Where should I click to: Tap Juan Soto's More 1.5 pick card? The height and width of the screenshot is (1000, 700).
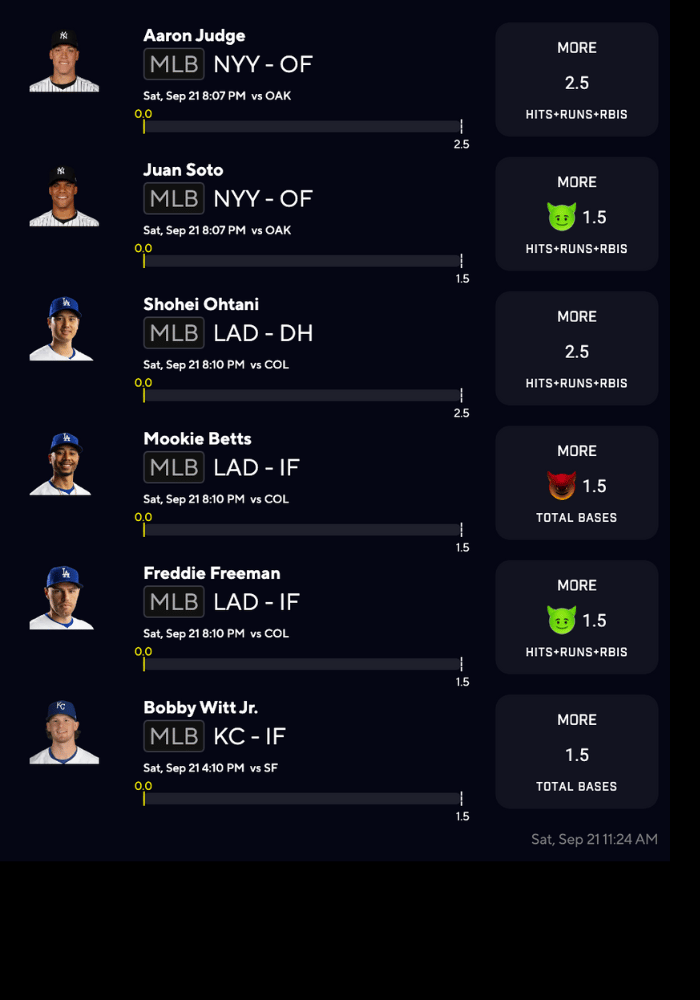[577, 214]
